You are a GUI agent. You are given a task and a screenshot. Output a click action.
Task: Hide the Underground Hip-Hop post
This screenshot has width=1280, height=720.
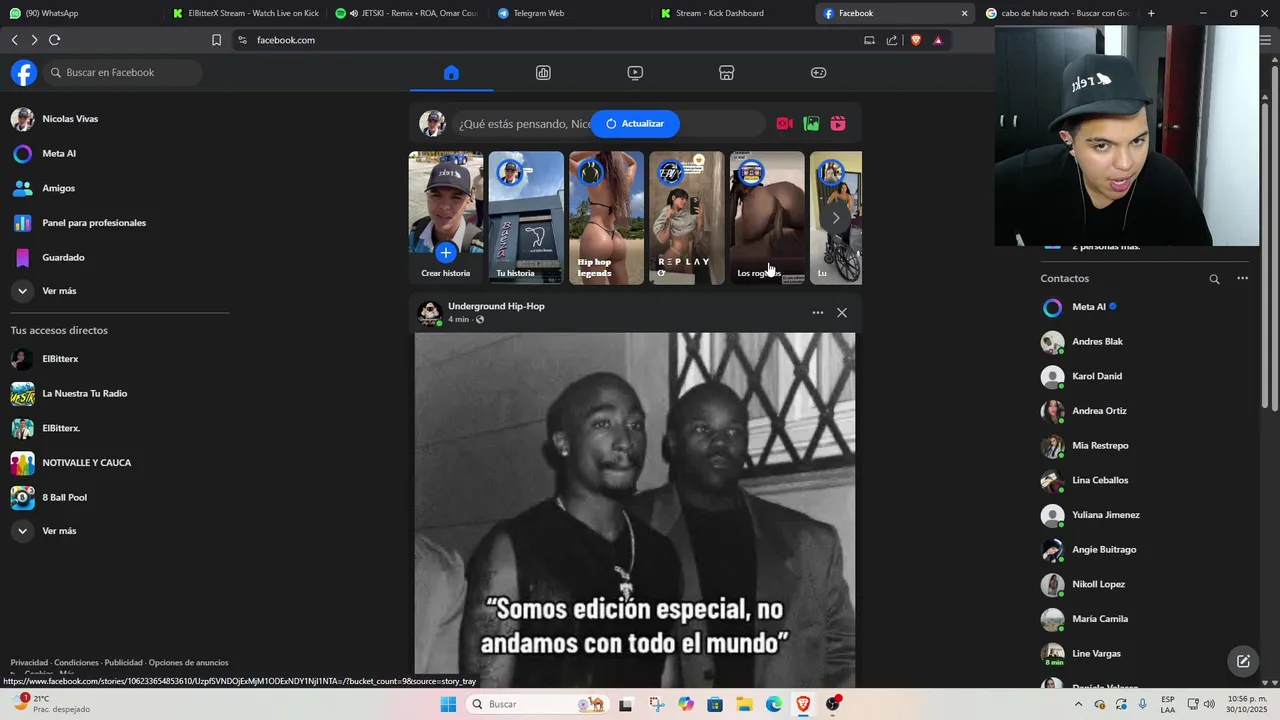tap(842, 313)
